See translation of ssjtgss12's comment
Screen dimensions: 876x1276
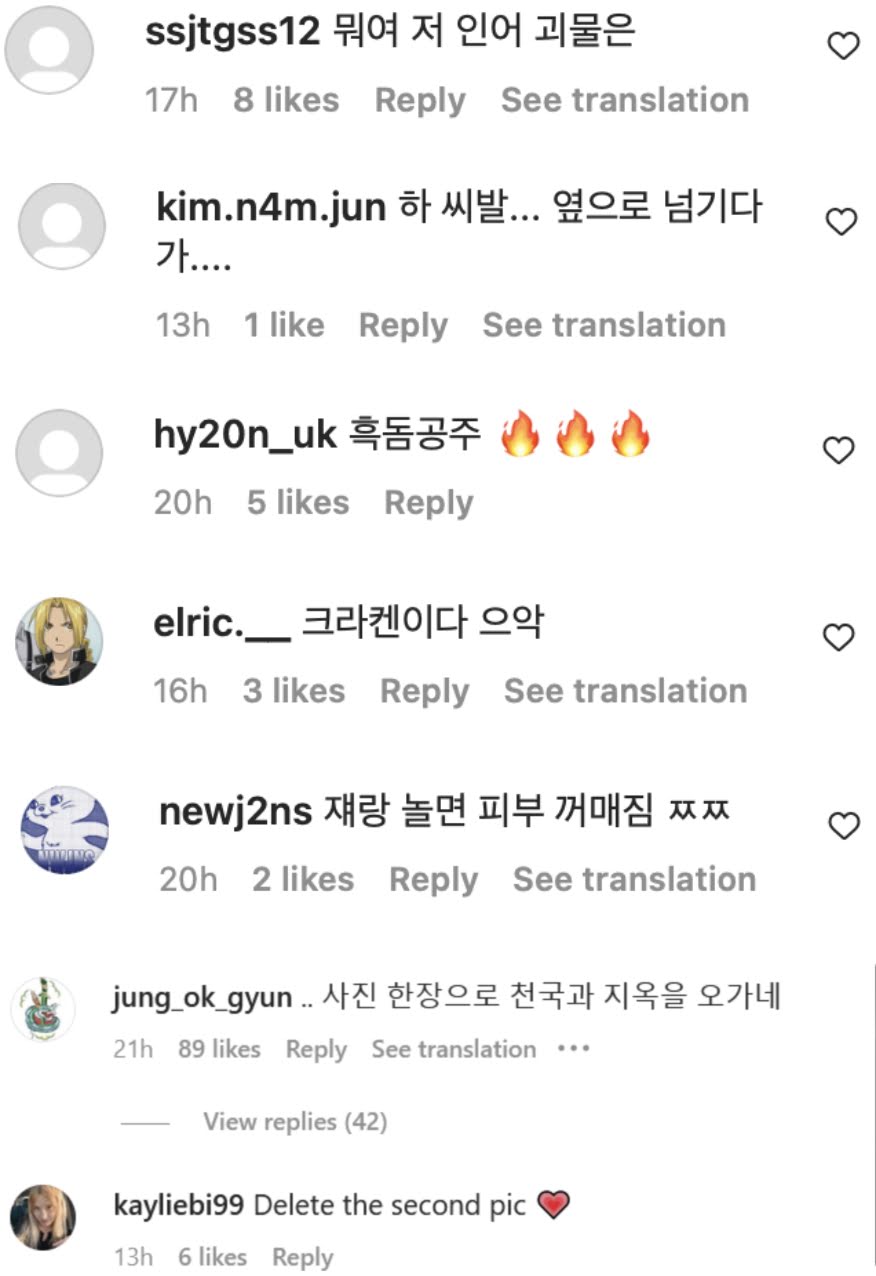click(x=625, y=100)
